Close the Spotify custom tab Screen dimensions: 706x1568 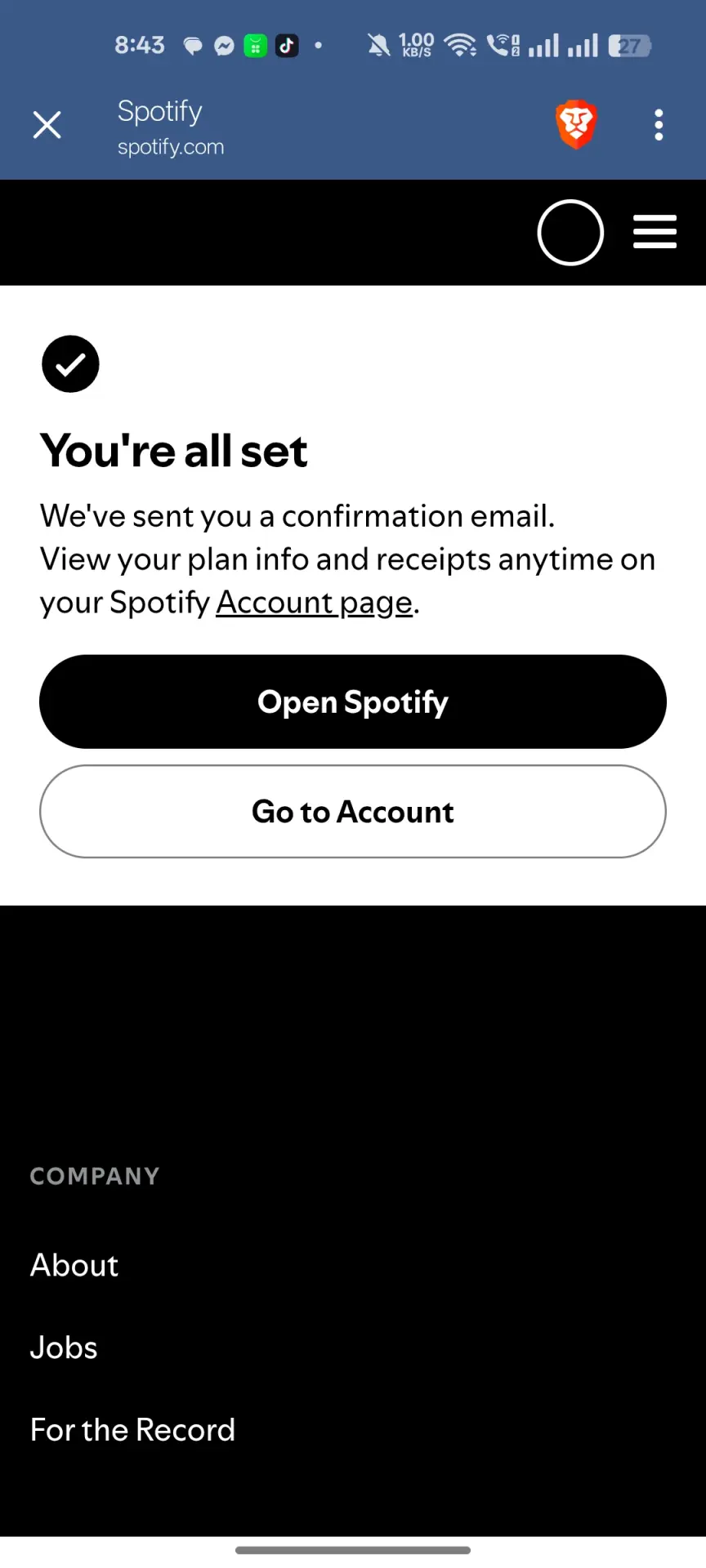click(47, 125)
